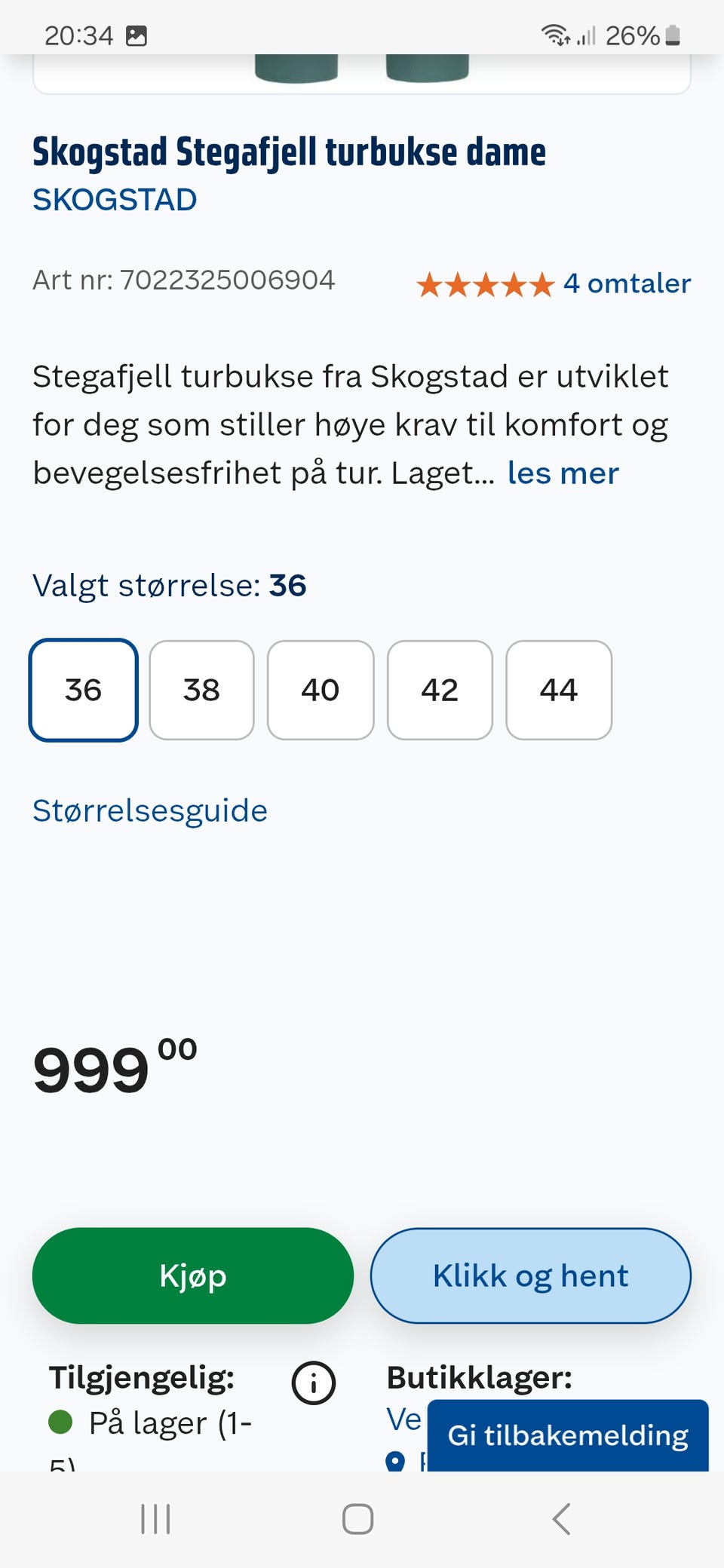724x1568 pixels.
Task: Select size 38
Action: (201, 690)
